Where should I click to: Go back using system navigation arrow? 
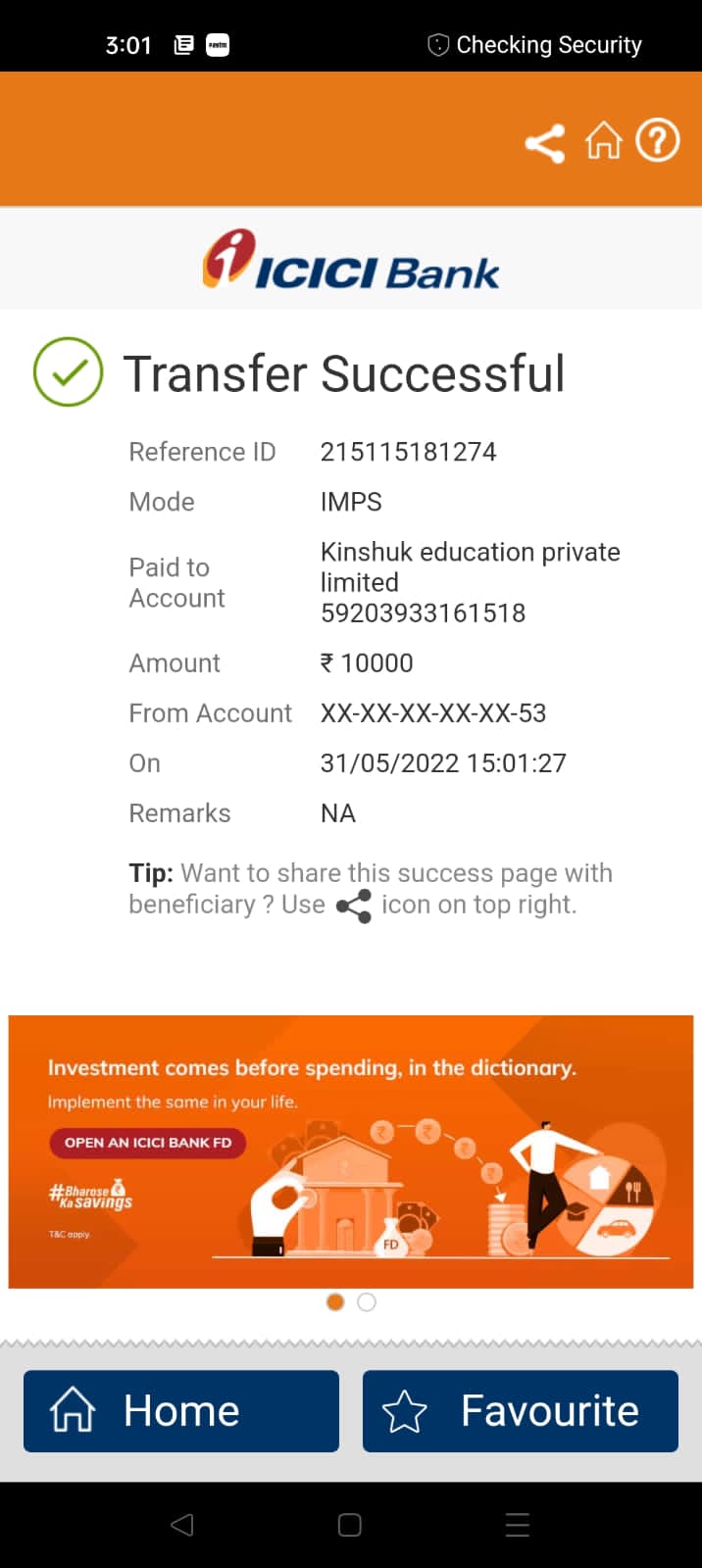(182, 1525)
